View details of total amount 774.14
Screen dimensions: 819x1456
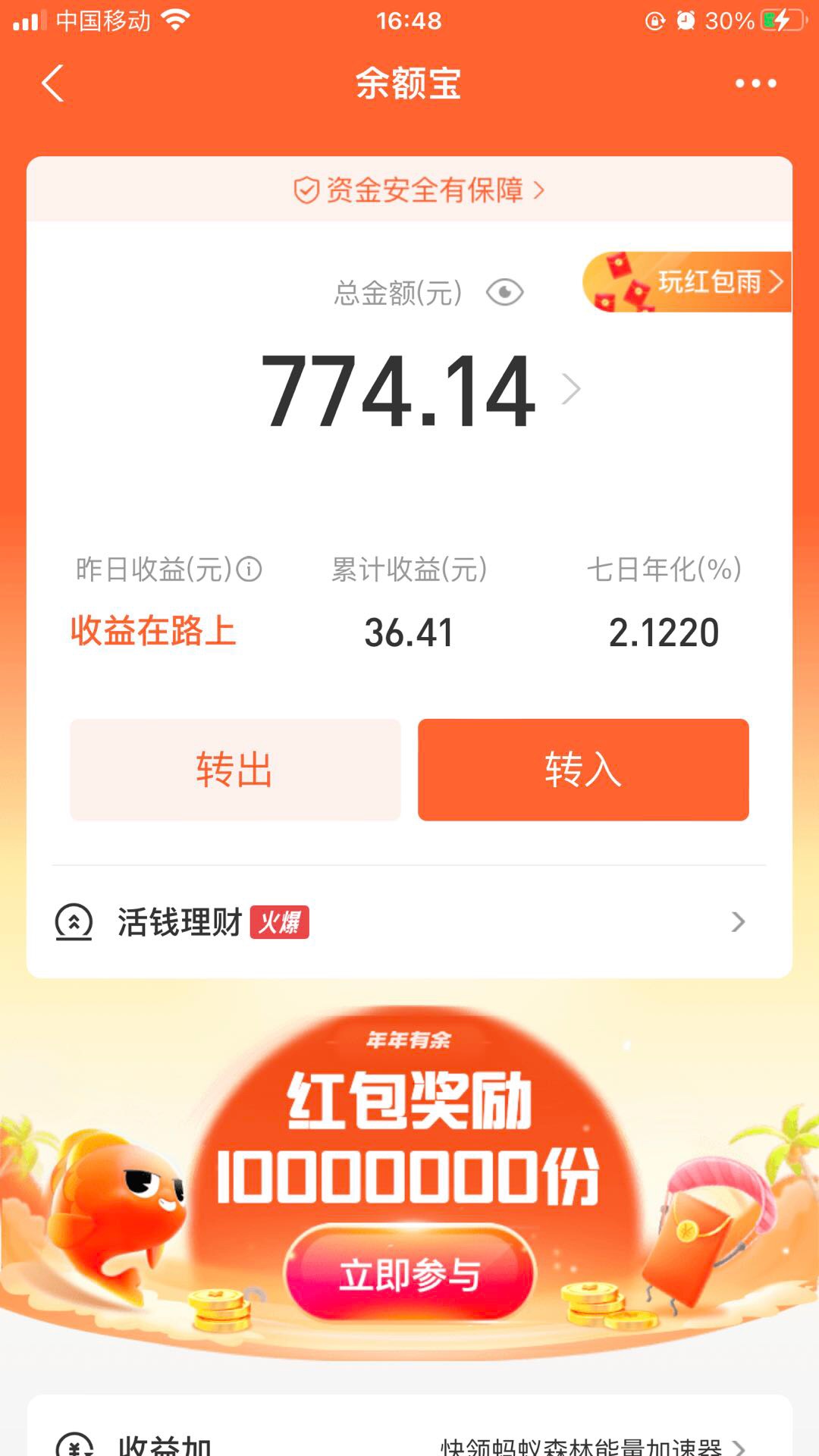[x=419, y=391]
